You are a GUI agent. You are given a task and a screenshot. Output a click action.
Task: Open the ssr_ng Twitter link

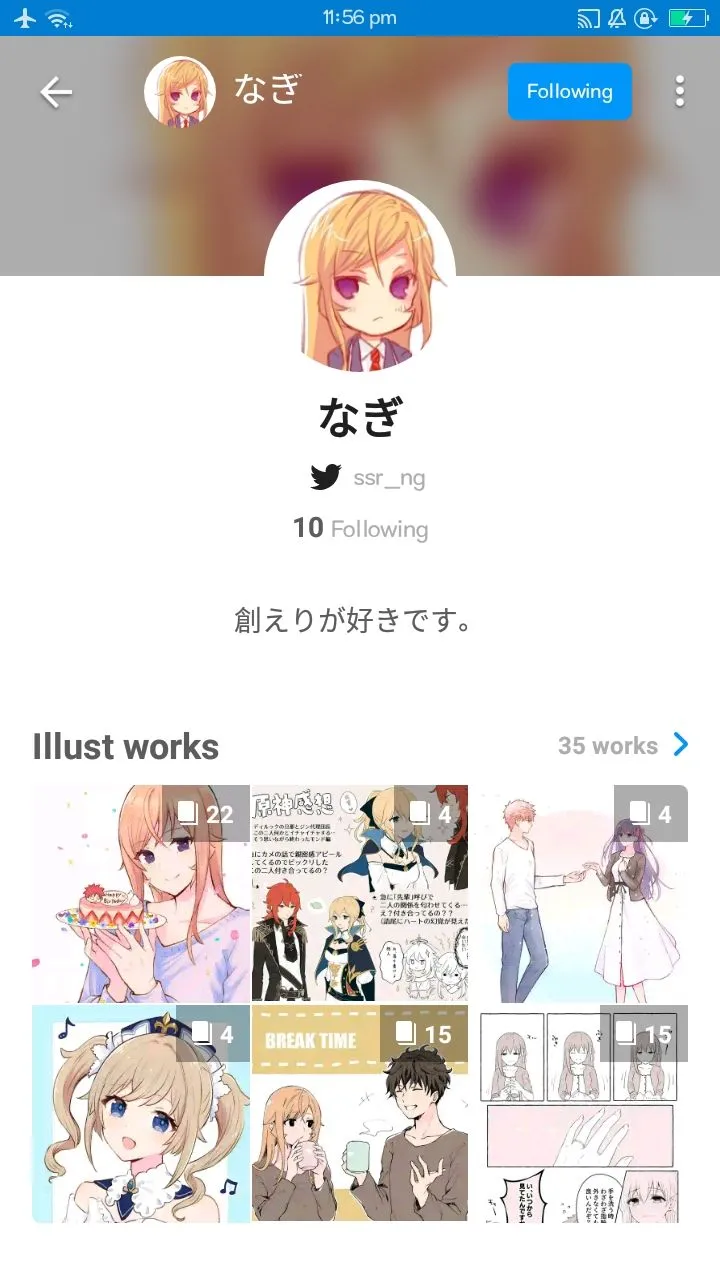tap(368, 478)
